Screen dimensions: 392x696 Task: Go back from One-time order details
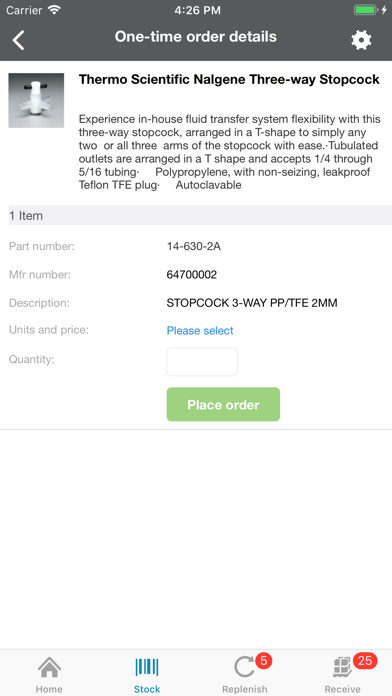click(19, 40)
